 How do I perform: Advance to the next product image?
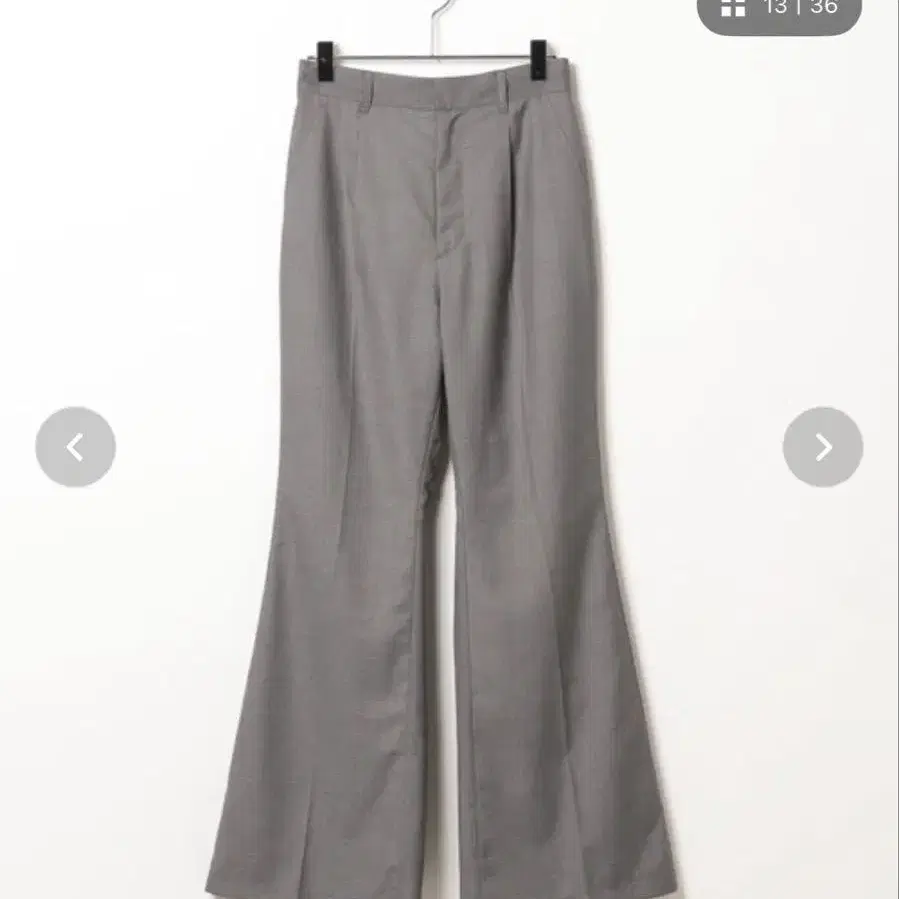tap(823, 447)
